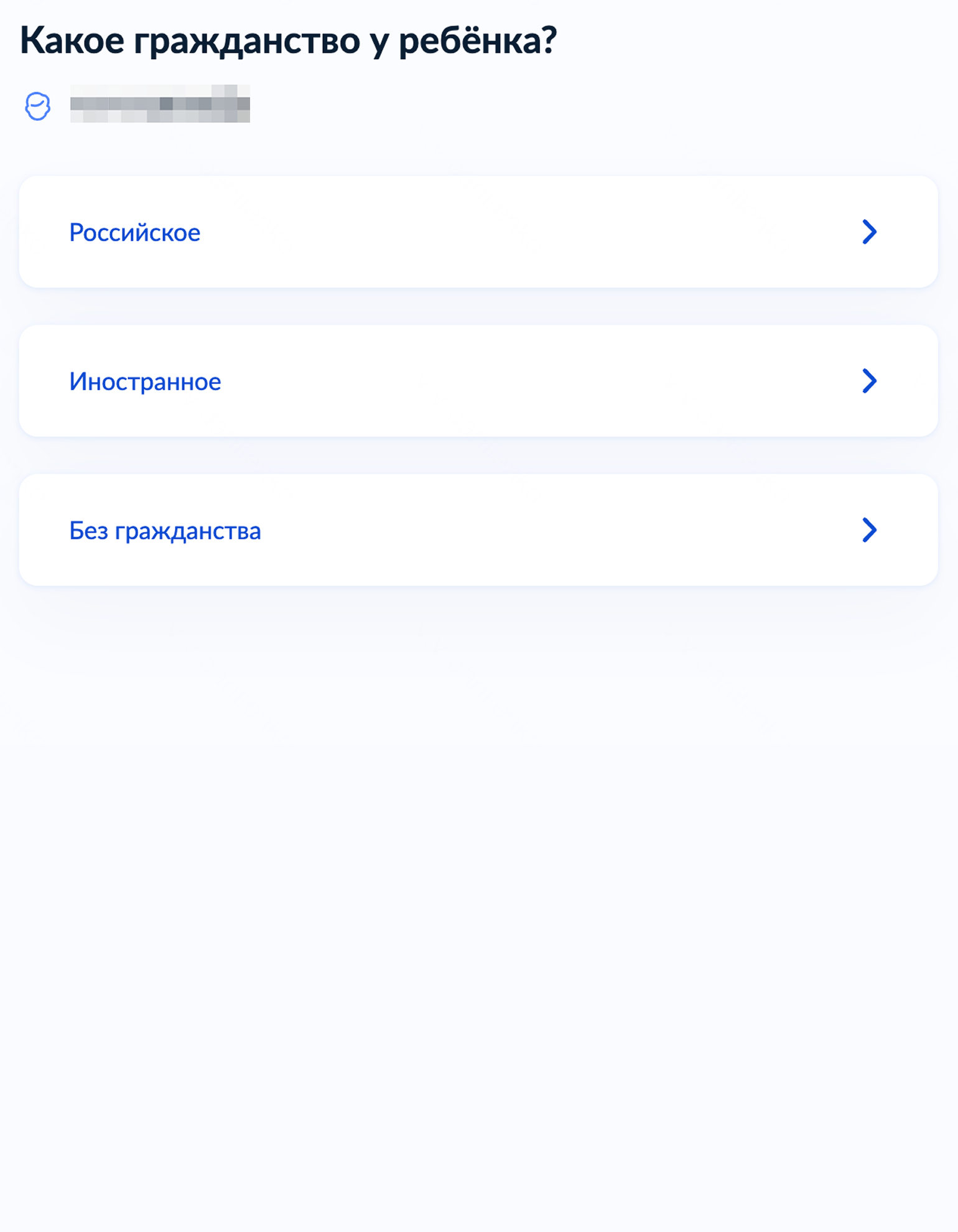The width and height of the screenshot is (958, 1232).
Task: Choose the Иностранное citizenship option
Action: coord(478,381)
